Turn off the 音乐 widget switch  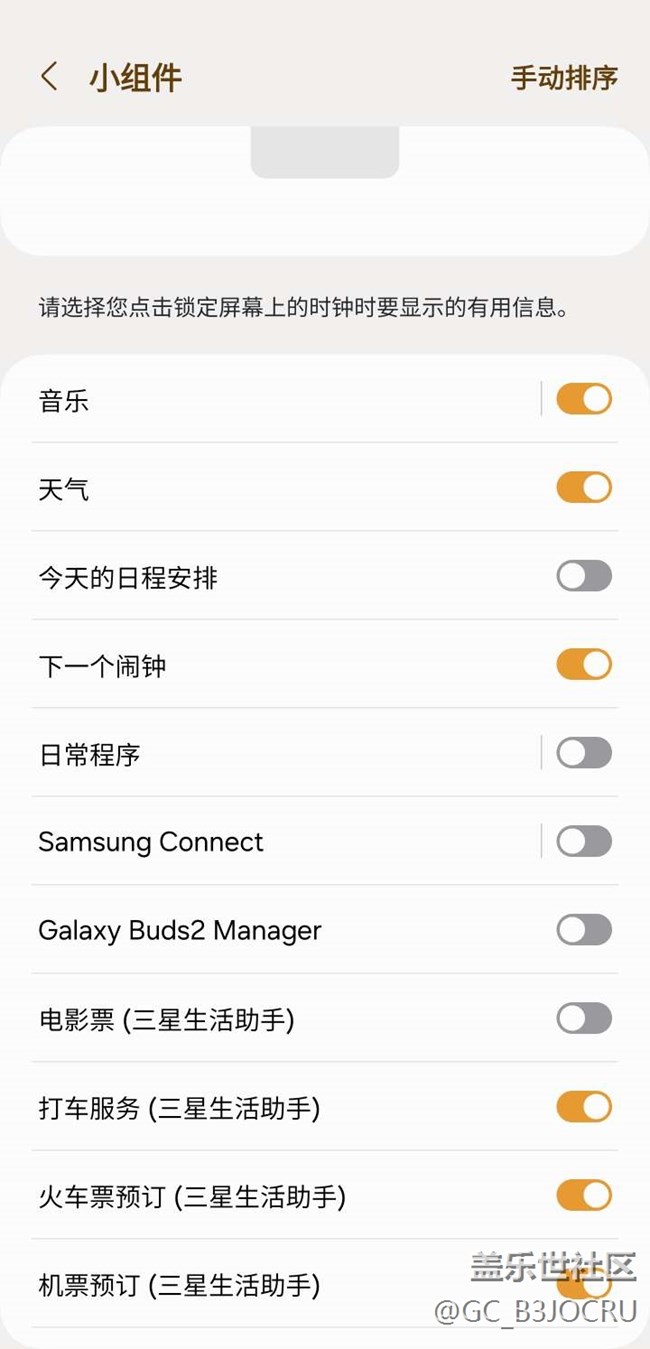pyautogui.click(x=584, y=399)
